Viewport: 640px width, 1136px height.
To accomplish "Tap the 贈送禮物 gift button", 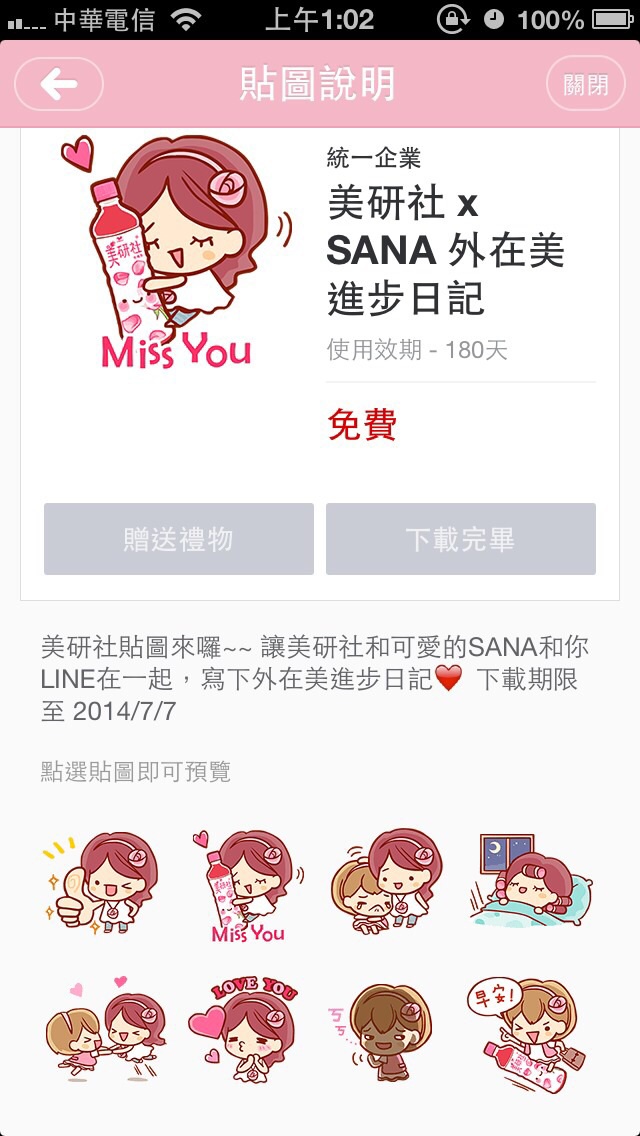I will 179,539.
